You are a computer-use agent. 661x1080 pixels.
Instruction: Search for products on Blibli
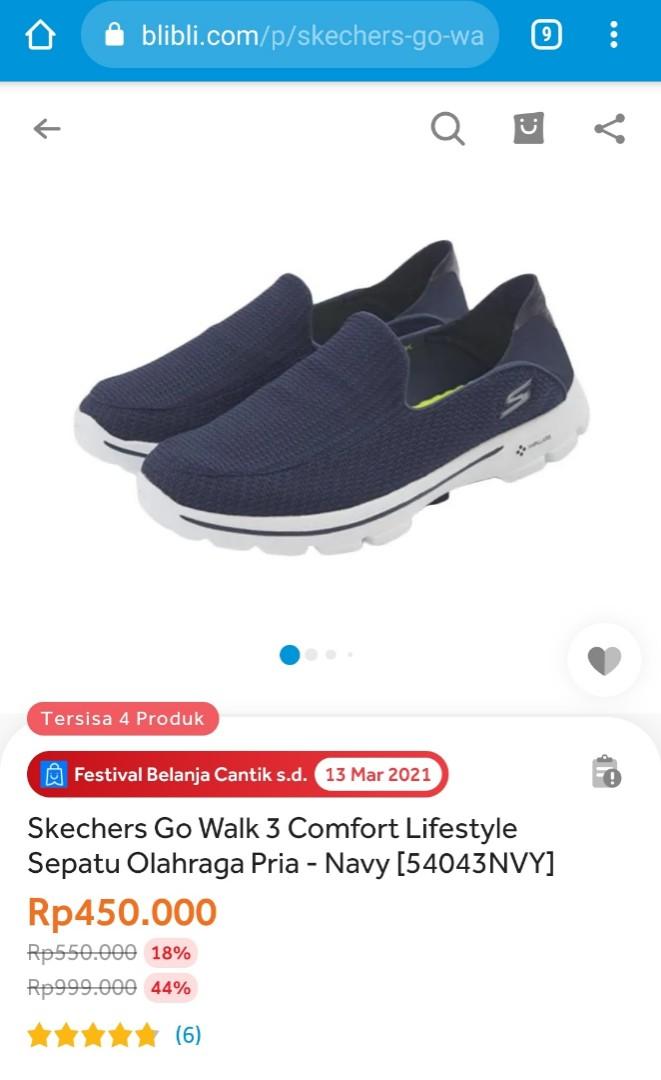[447, 129]
